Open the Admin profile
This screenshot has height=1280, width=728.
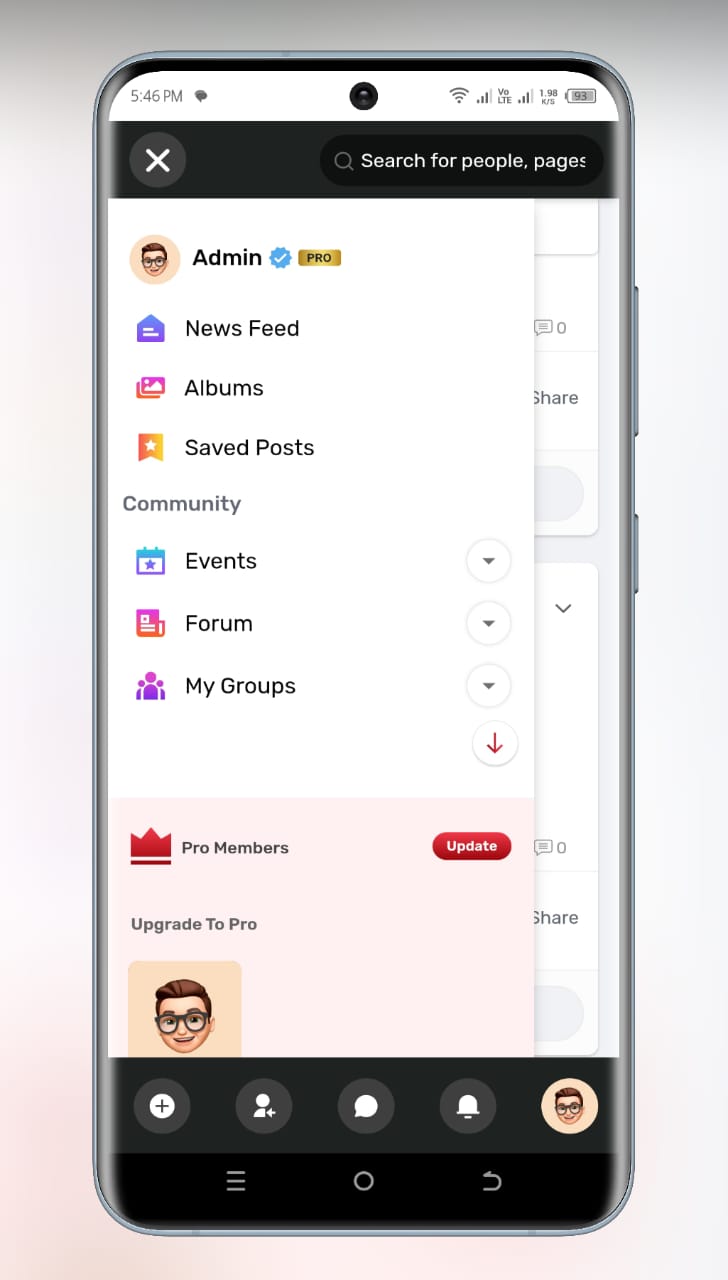click(226, 258)
